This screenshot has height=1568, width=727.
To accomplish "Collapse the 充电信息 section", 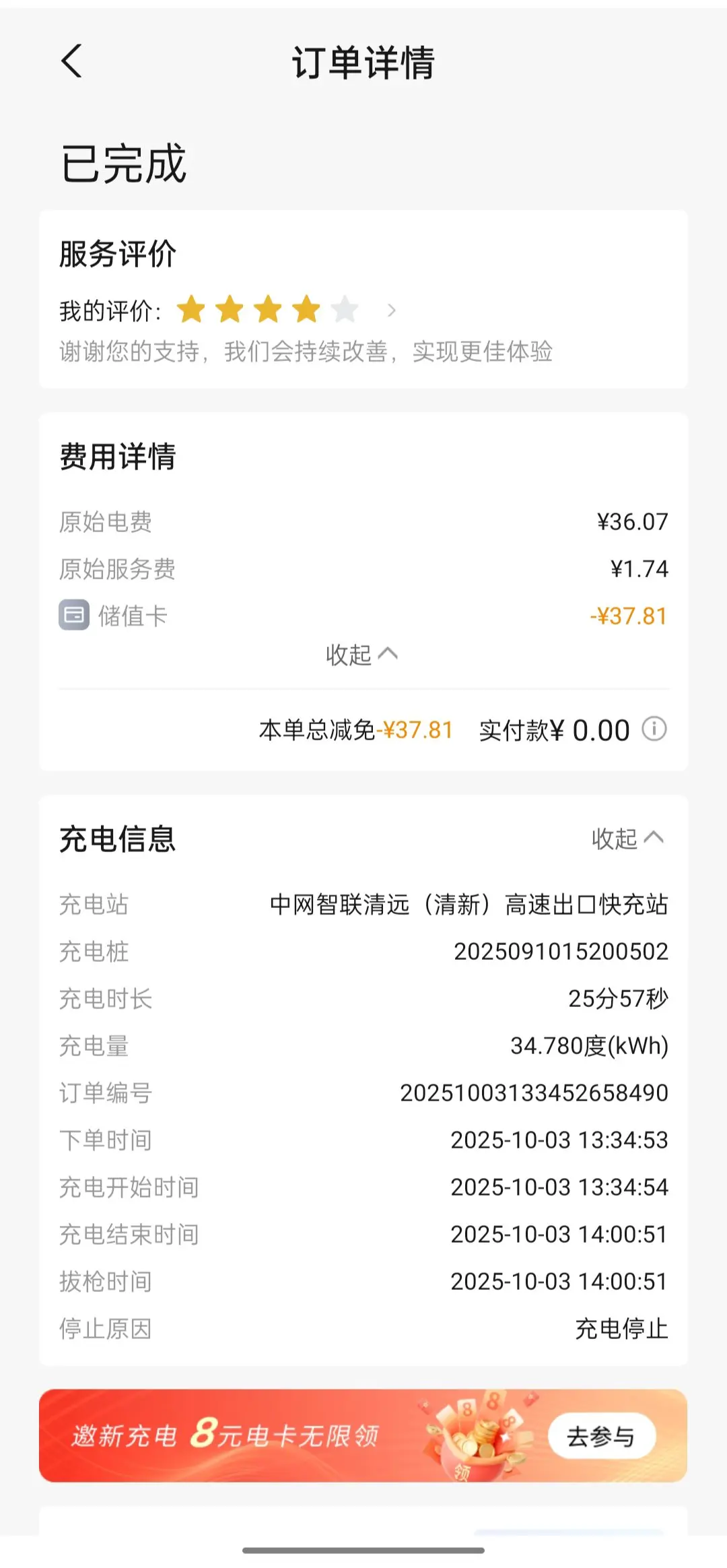I will tap(627, 839).
